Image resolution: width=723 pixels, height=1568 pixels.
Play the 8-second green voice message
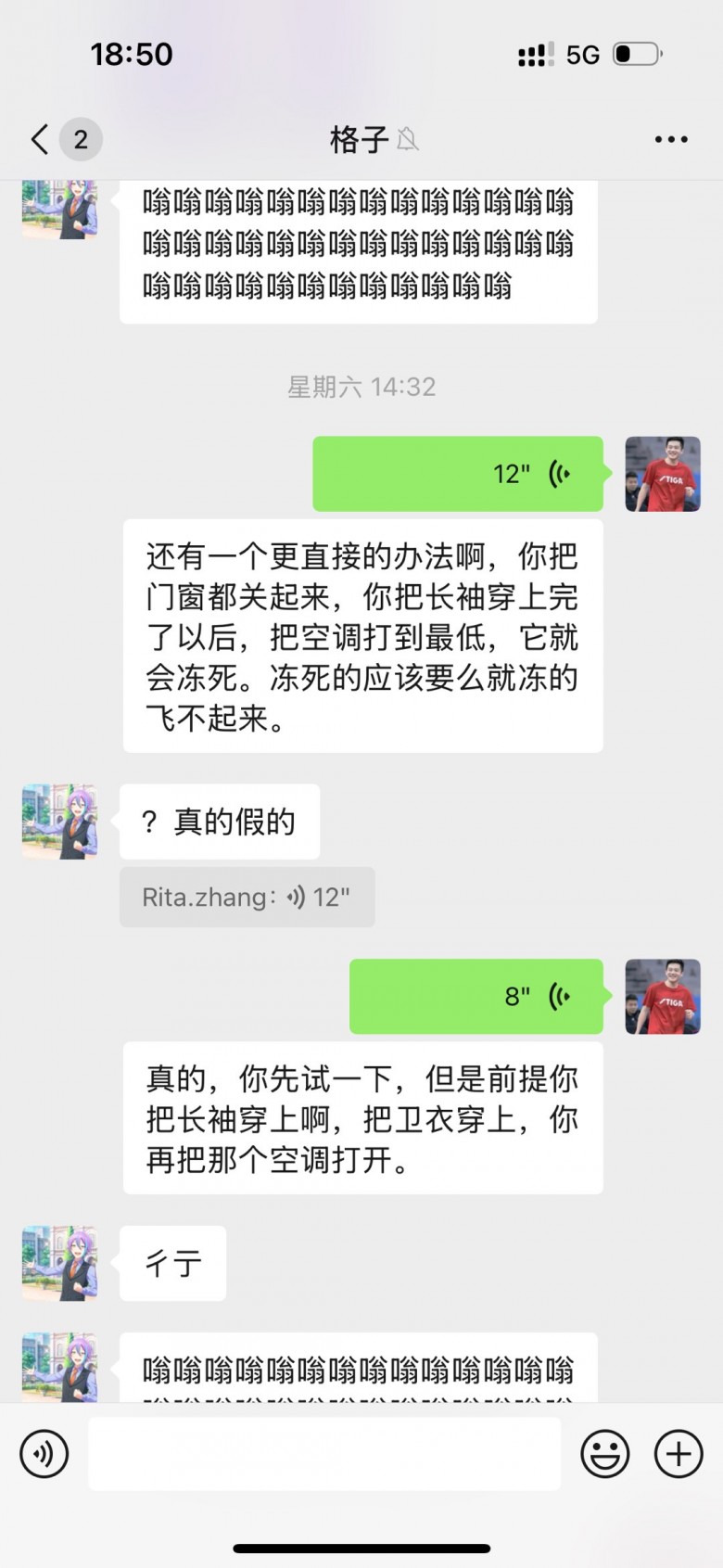476,997
